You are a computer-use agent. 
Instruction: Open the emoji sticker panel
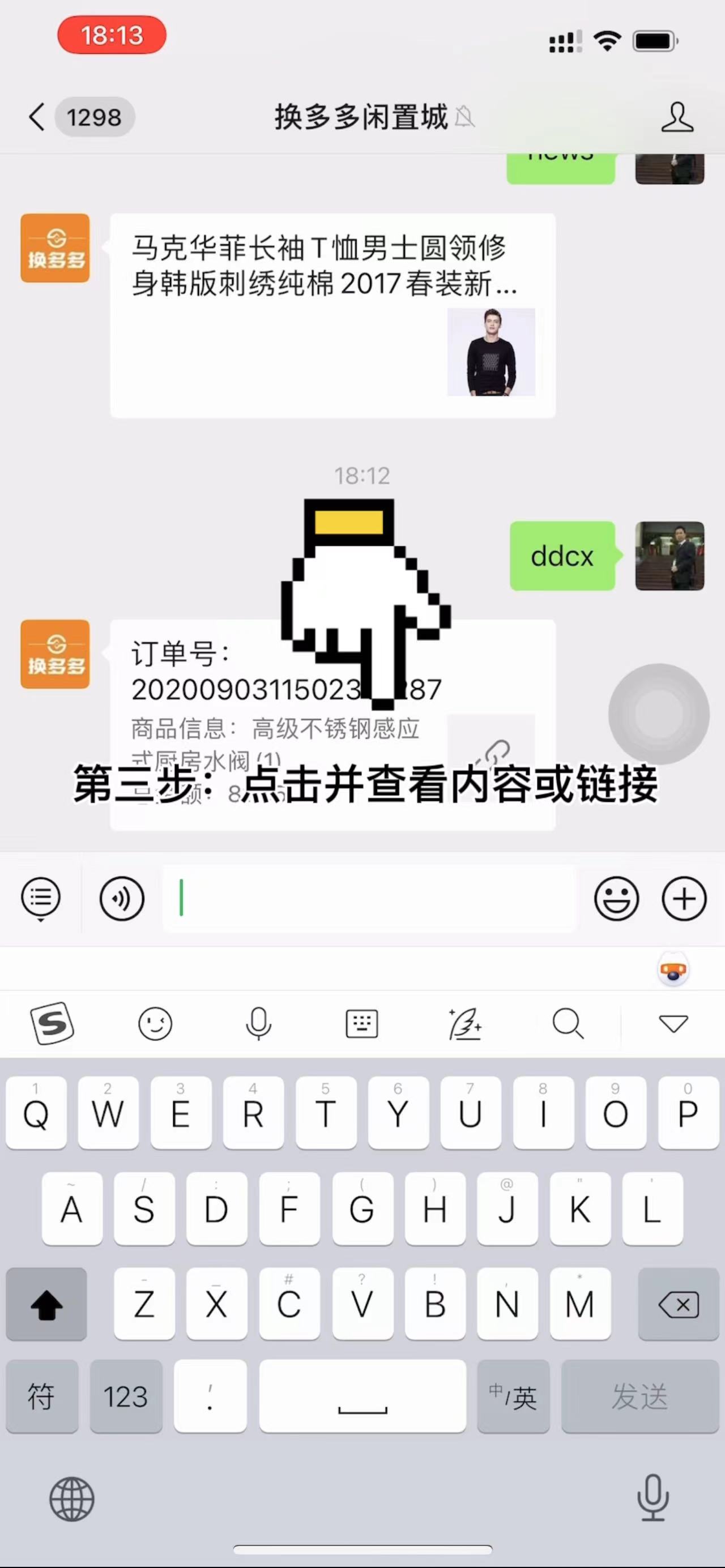pos(616,899)
